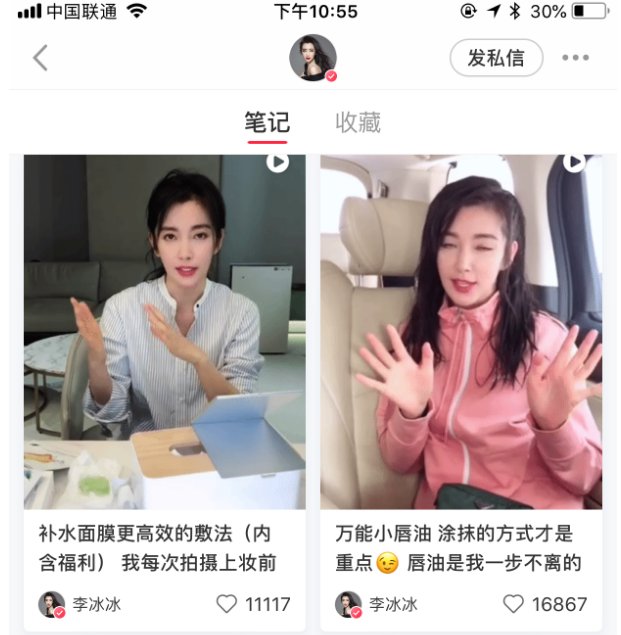Open the 万能小唇油 video note
Image resolution: width=621 pixels, height=635 pixels.
(461, 332)
